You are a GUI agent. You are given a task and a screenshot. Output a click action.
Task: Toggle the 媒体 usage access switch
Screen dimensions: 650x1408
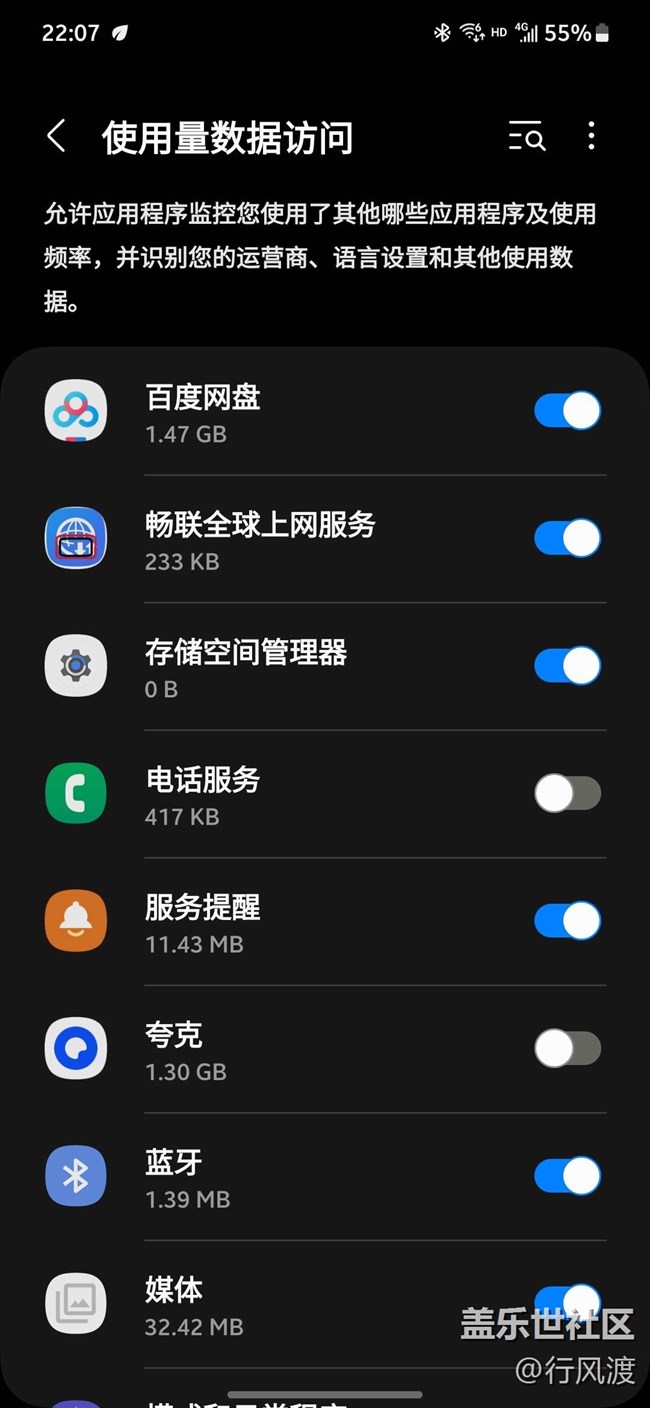click(x=567, y=1299)
